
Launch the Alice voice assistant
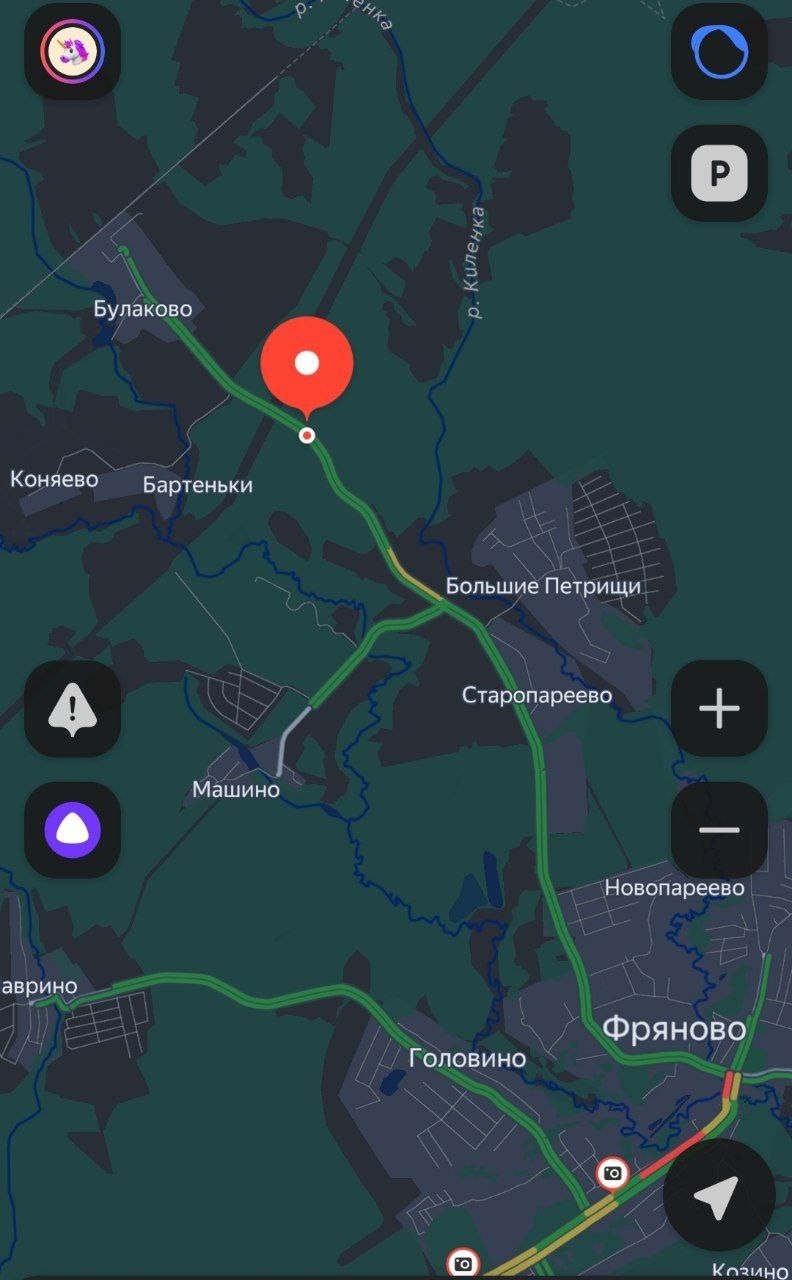click(x=72, y=830)
